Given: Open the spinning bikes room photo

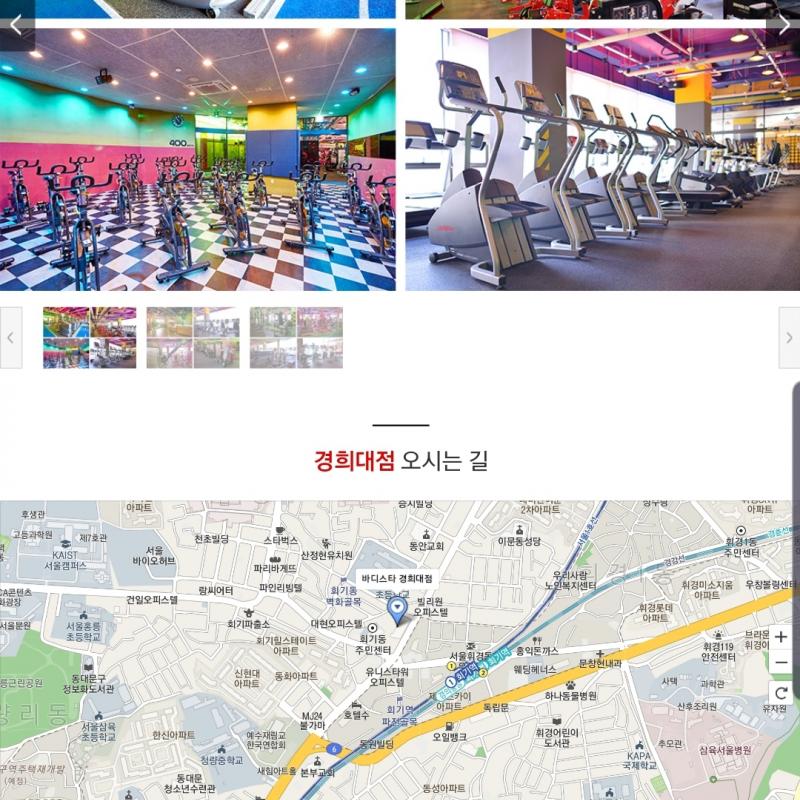Looking at the screenshot, I should pos(198,160).
